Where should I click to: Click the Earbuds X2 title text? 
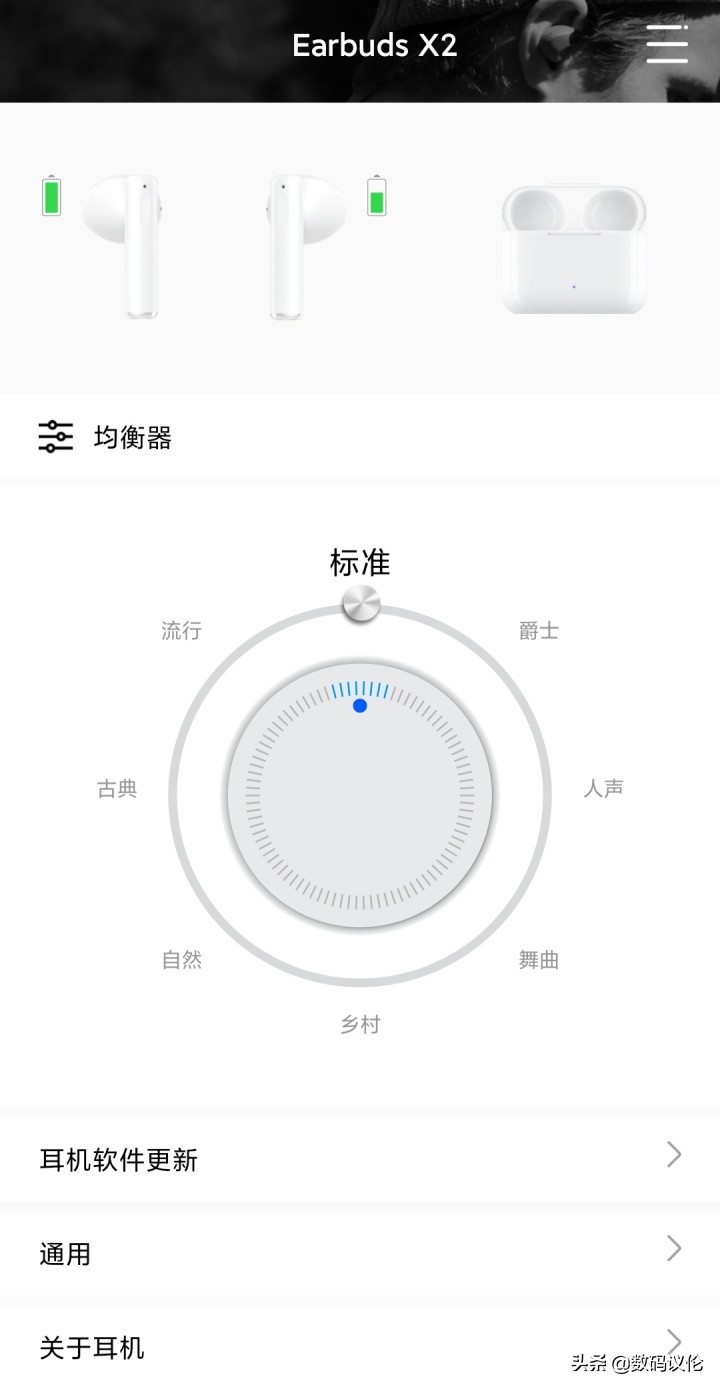point(375,46)
